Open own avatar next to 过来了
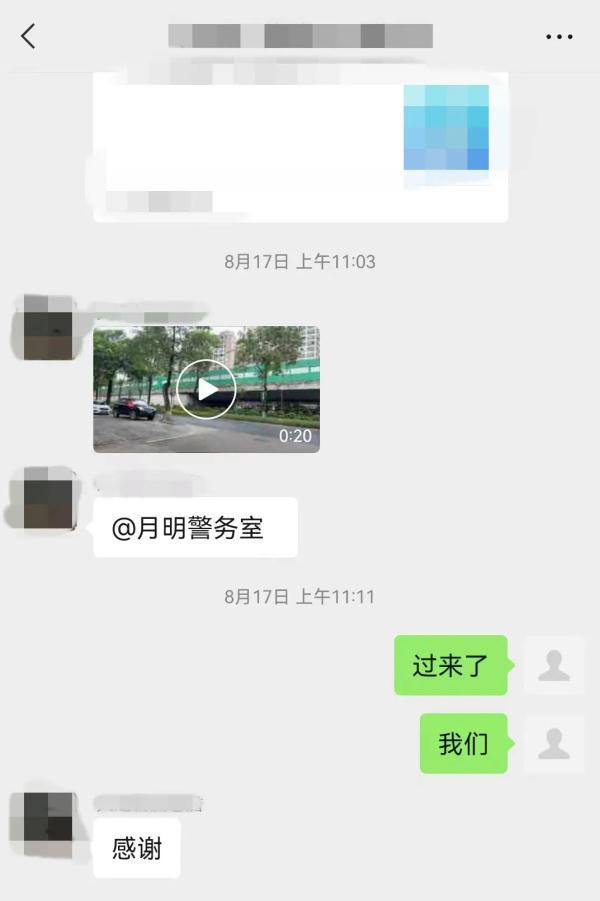Viewport: 600px width, 901px height. click(x=553, y=665)
